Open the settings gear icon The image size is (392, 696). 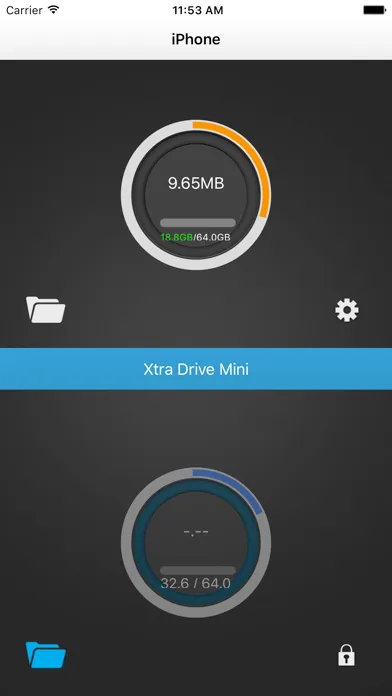(x=347, y=310)
